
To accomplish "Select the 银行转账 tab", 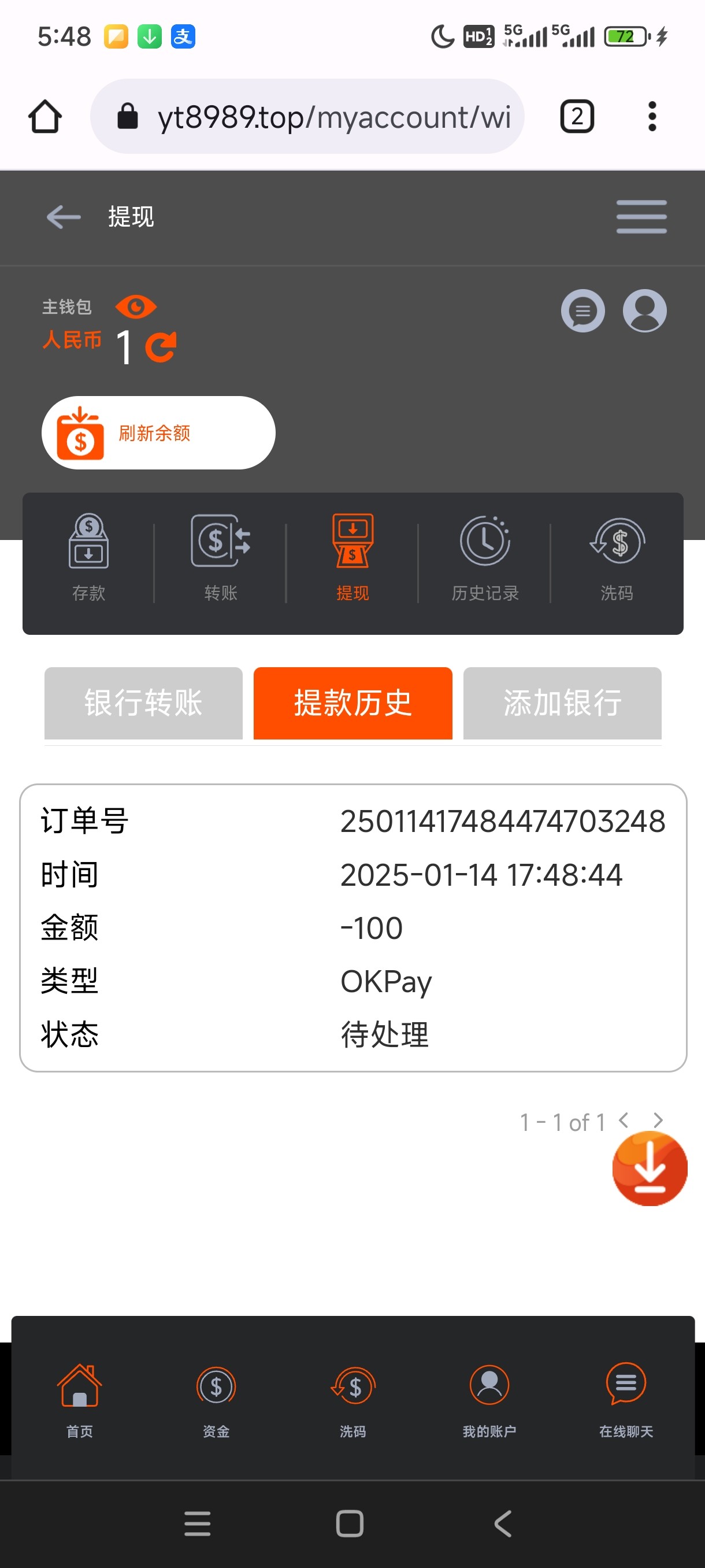I will pyautogui.click(x=143, y=703).
